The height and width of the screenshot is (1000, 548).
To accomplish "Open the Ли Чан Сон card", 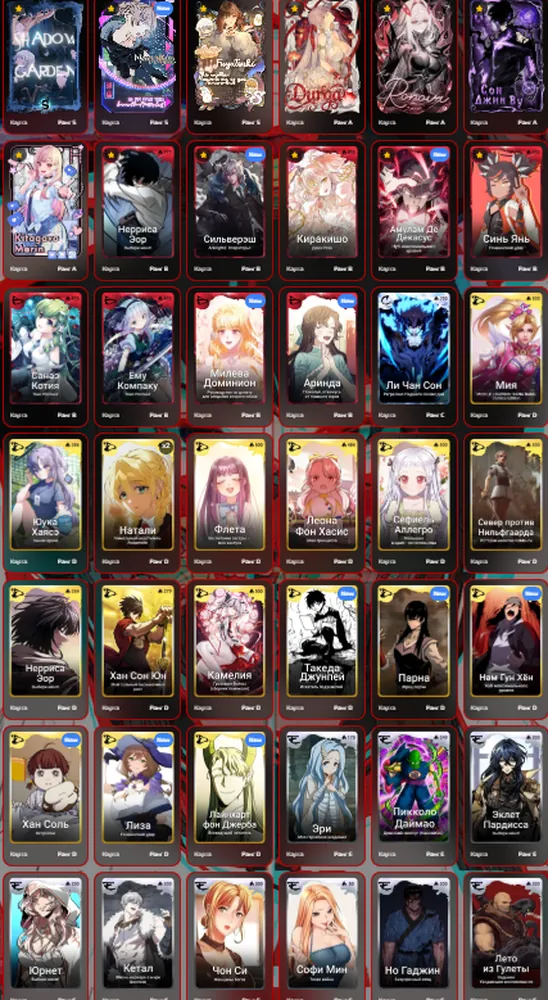I will coord(413,357).
